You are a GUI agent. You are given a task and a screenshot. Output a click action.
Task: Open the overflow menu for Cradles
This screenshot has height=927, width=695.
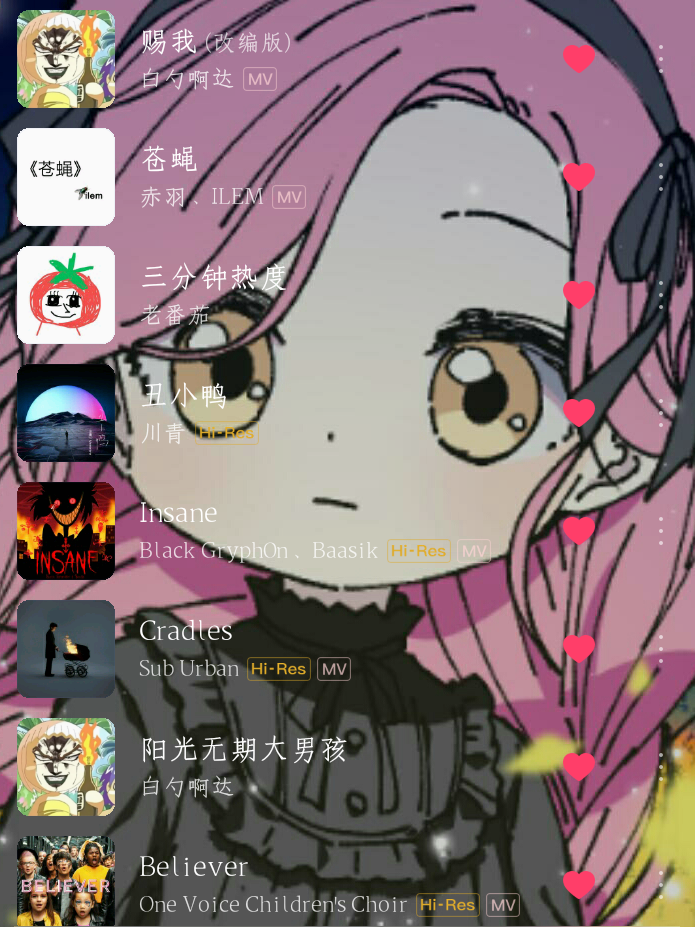click(661, 649)
